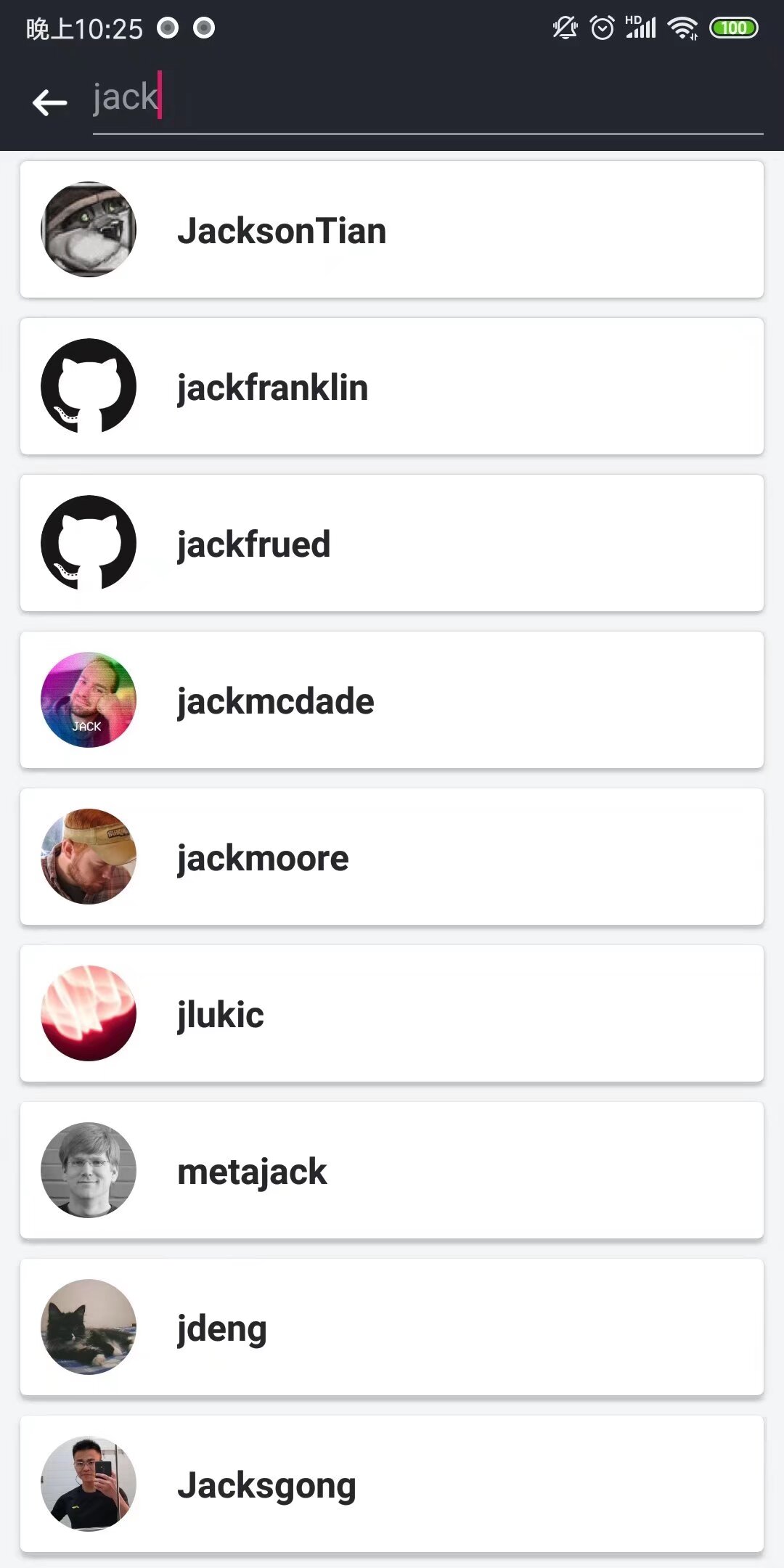Screen dimensions: 784x1568
Task: Open jackfranklin's profile
Action: click(x=392, y=386)
